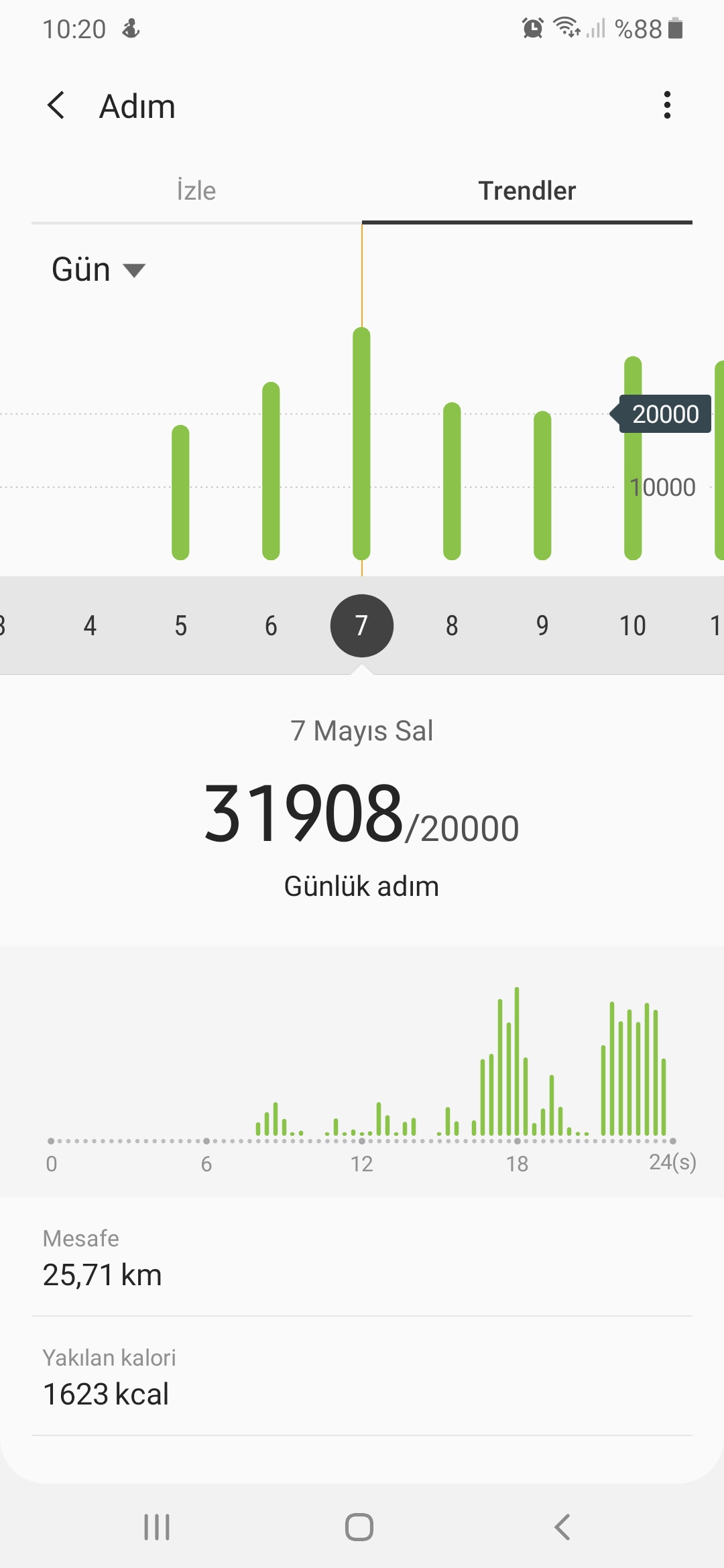724x1568 pixels.
Task: Tap the selected day 7 marker
Action: (361, 625)
